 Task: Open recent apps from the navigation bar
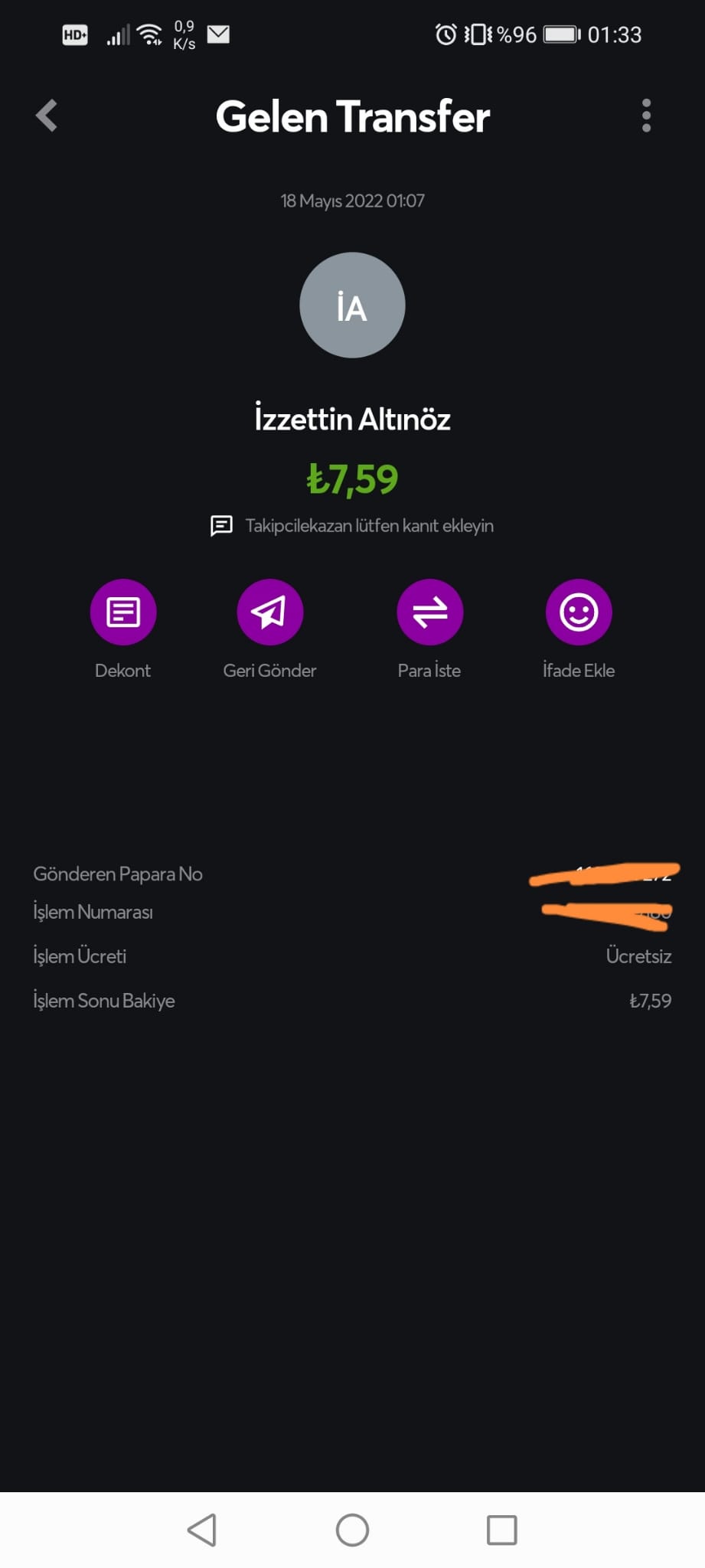pyautogui.click(x=502, y=1530)
